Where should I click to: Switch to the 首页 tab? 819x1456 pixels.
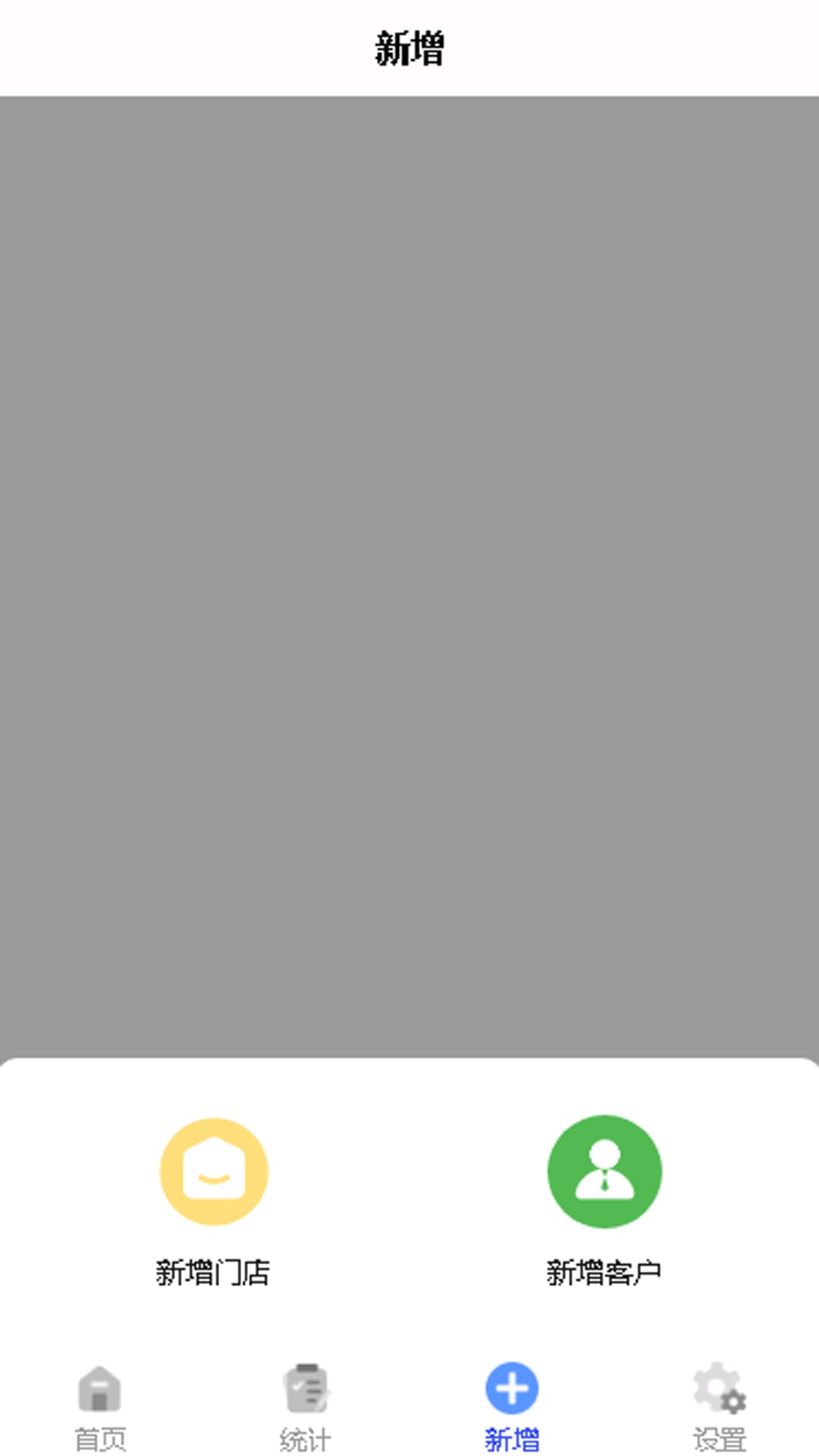(100, 1408)
